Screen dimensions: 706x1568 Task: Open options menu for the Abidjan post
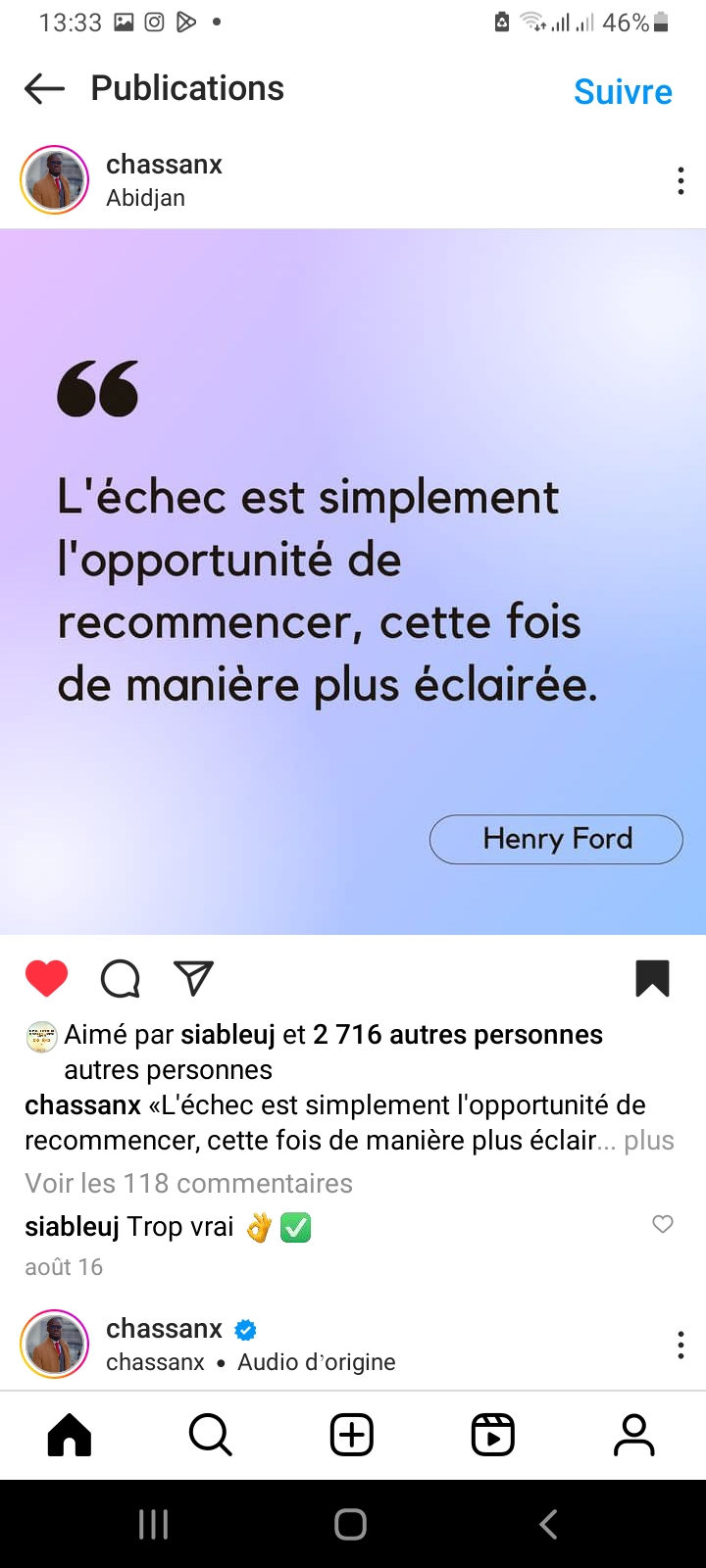[680, 180]
